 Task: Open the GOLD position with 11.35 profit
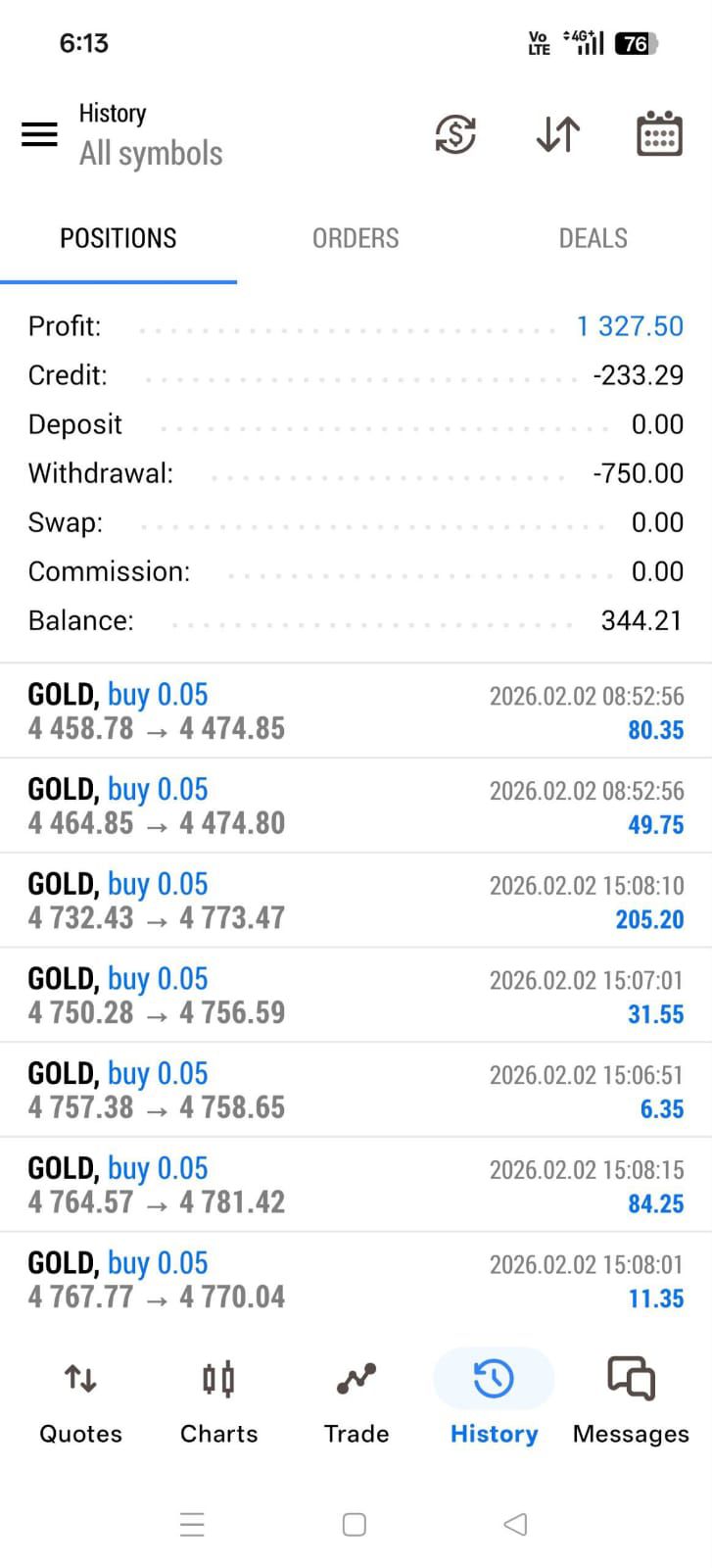coord(356,1280)
